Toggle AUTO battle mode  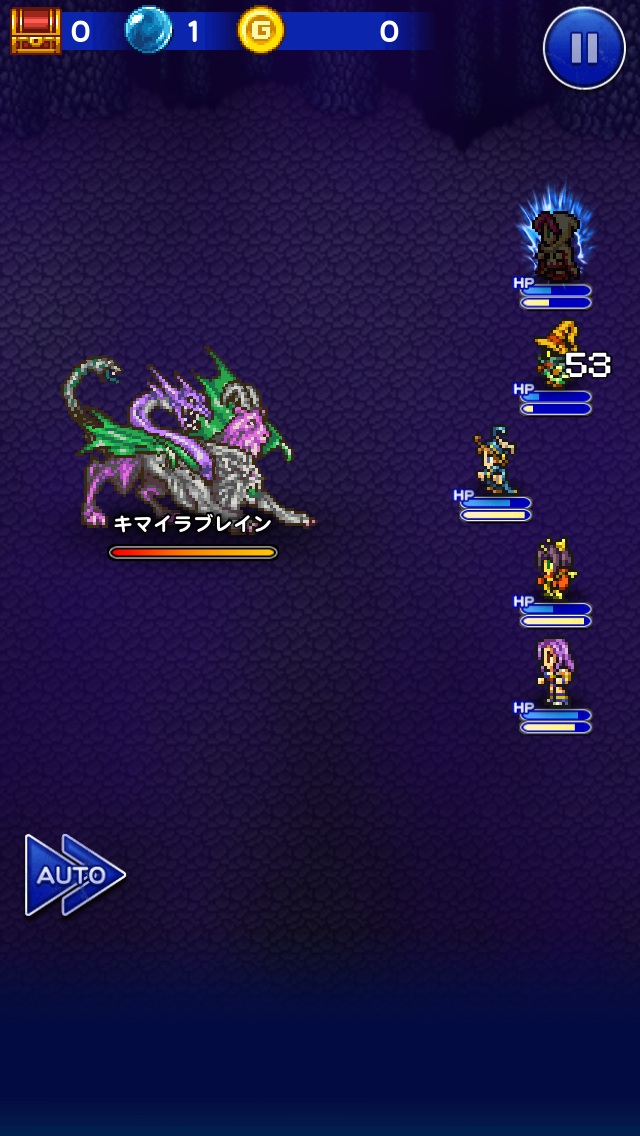point(72,875)
